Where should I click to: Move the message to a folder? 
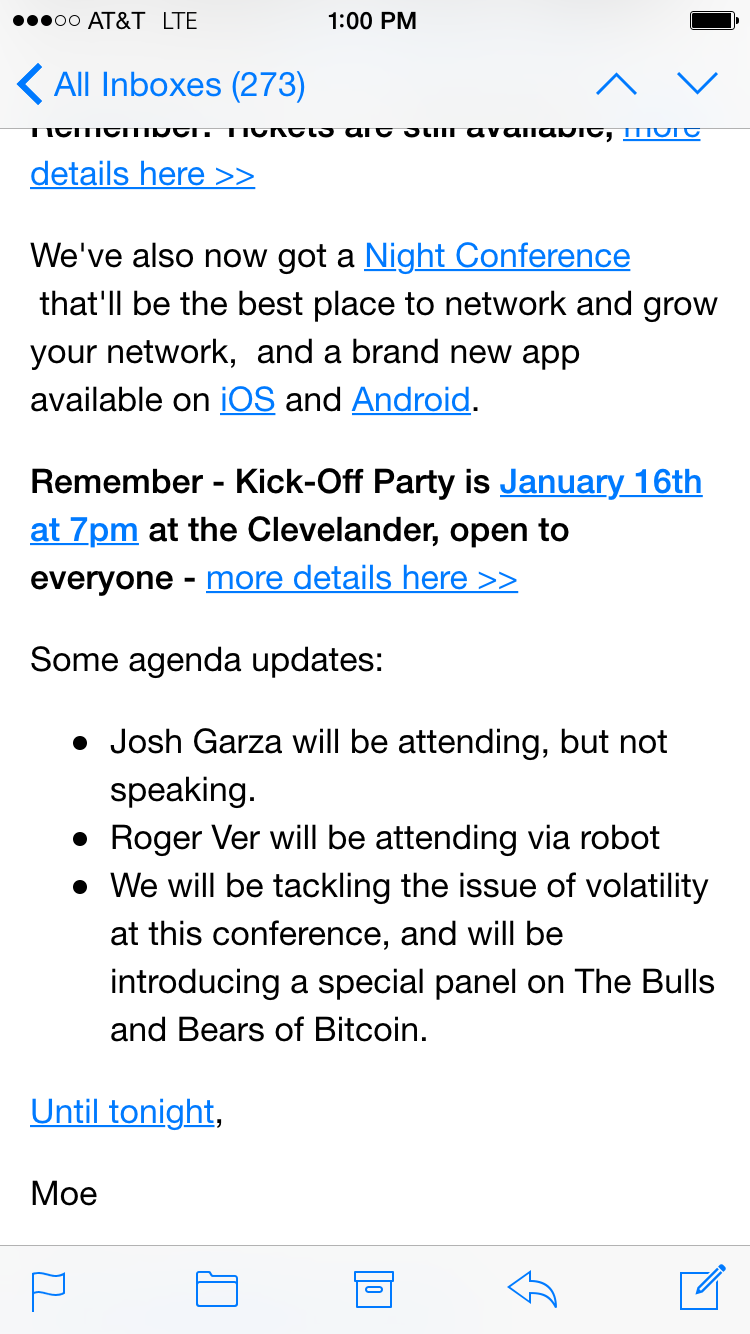pos(216,1289)
